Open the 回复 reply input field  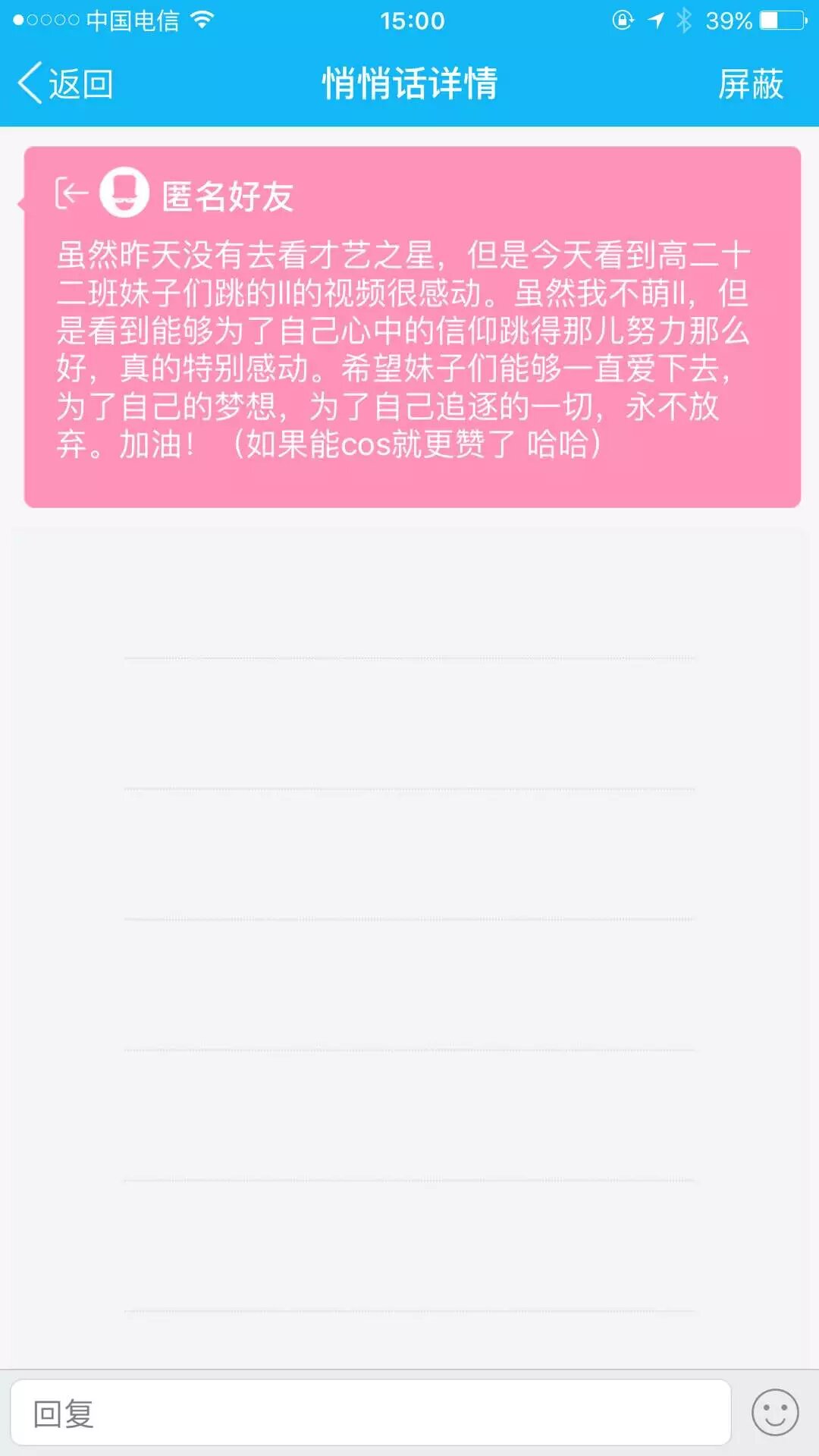pos(370,1414)
